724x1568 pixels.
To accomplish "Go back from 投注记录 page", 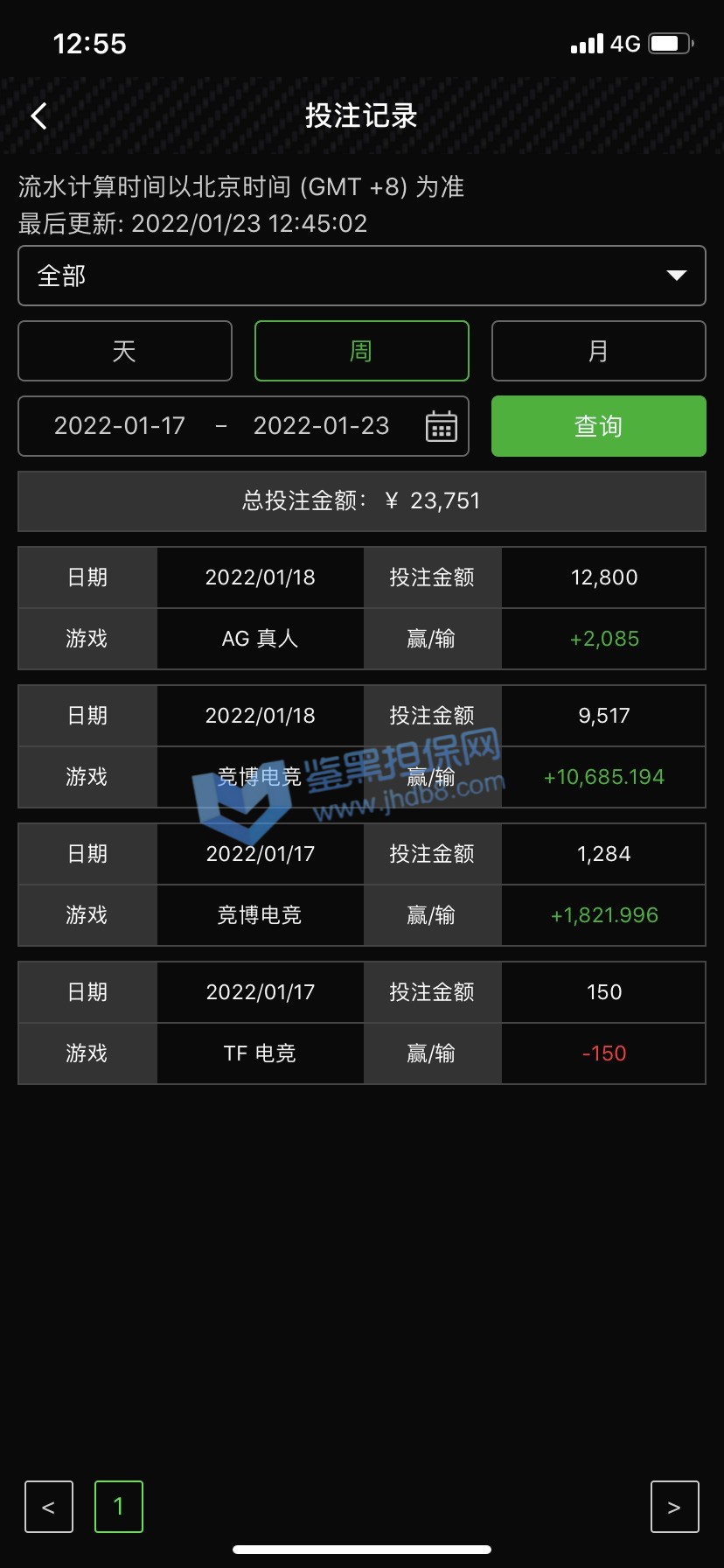I will [x=39, y=115].
